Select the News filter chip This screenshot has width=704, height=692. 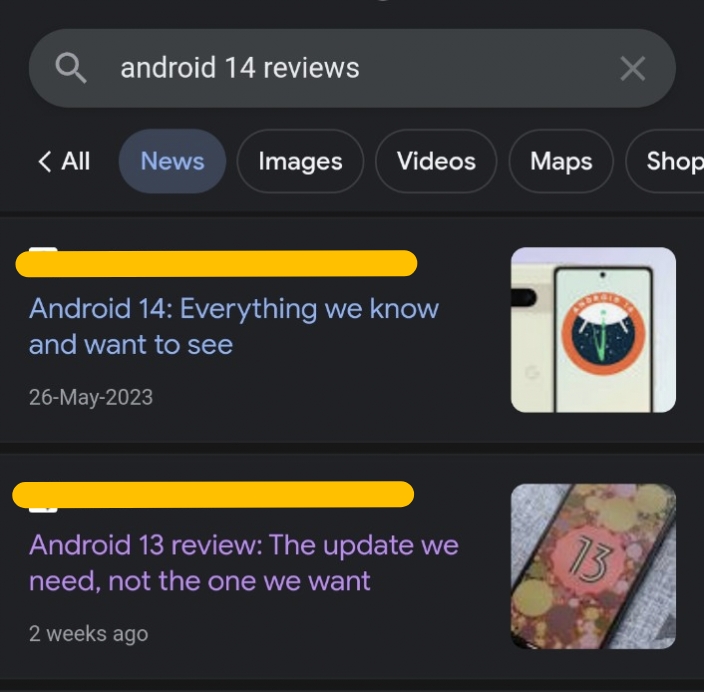[x=172, y=161]
